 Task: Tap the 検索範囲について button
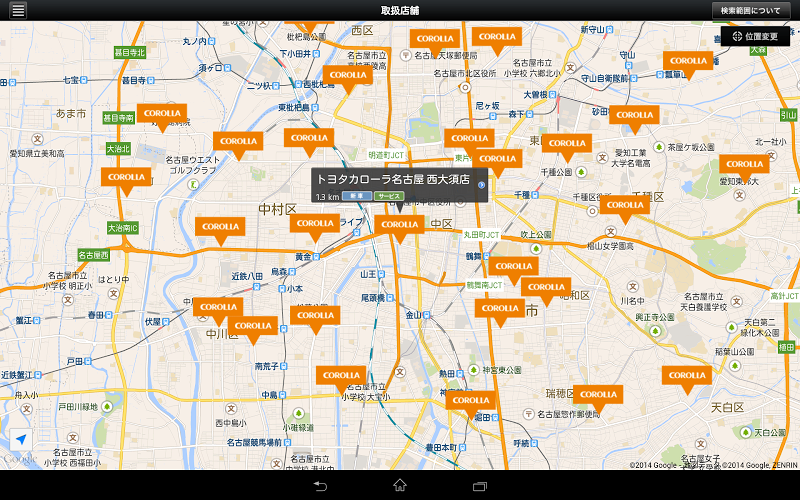(x=750, y=10)
